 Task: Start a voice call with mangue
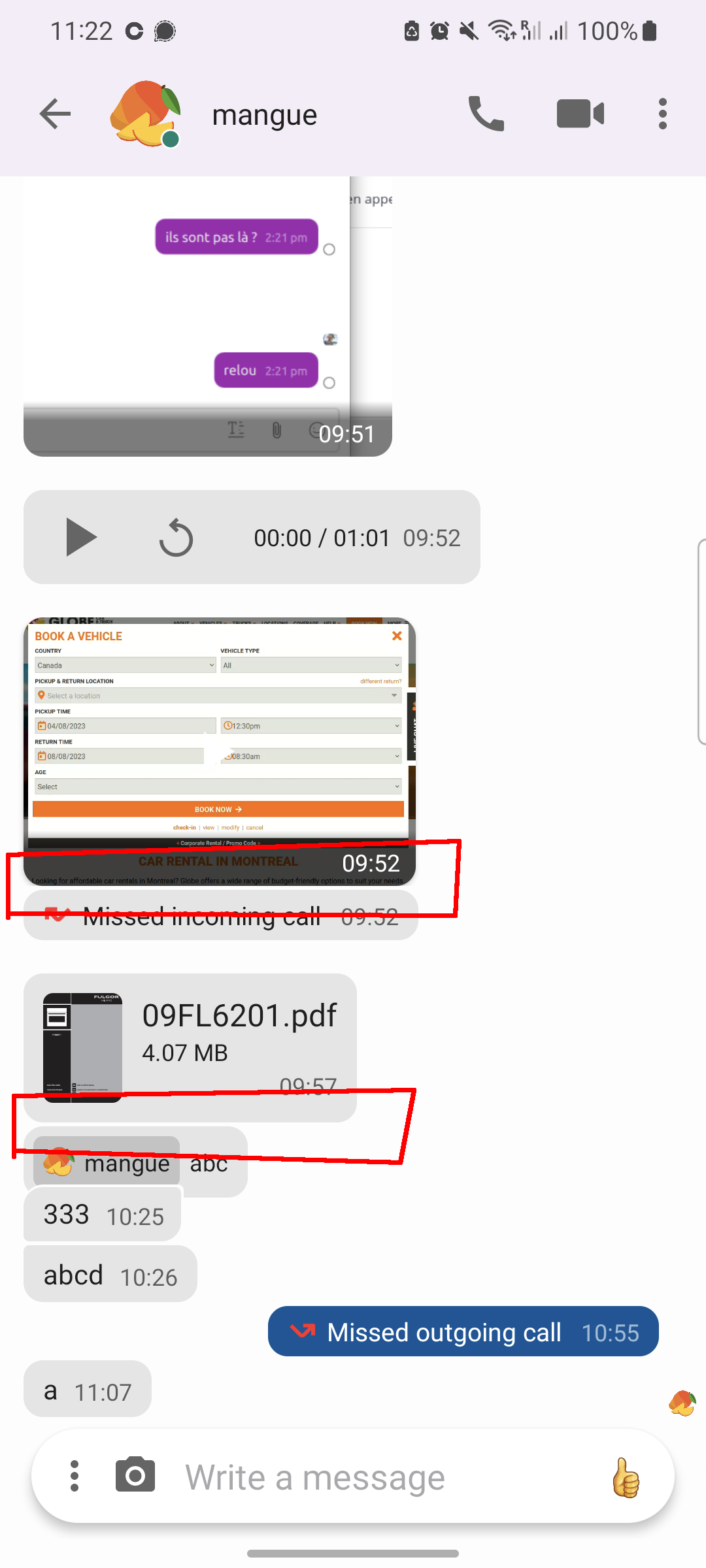click(x=486, y=114)
